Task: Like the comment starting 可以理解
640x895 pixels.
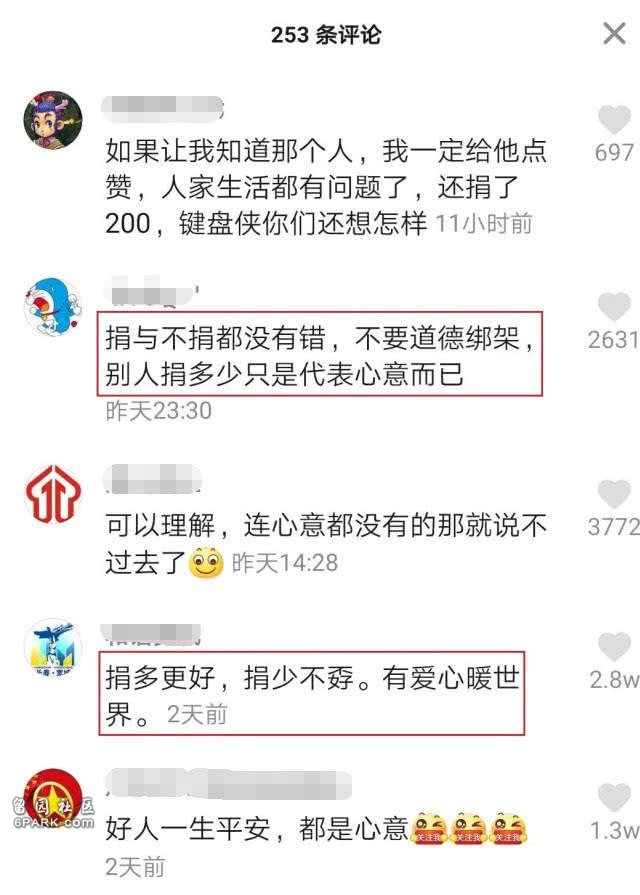Action: [x=613, y=494]
